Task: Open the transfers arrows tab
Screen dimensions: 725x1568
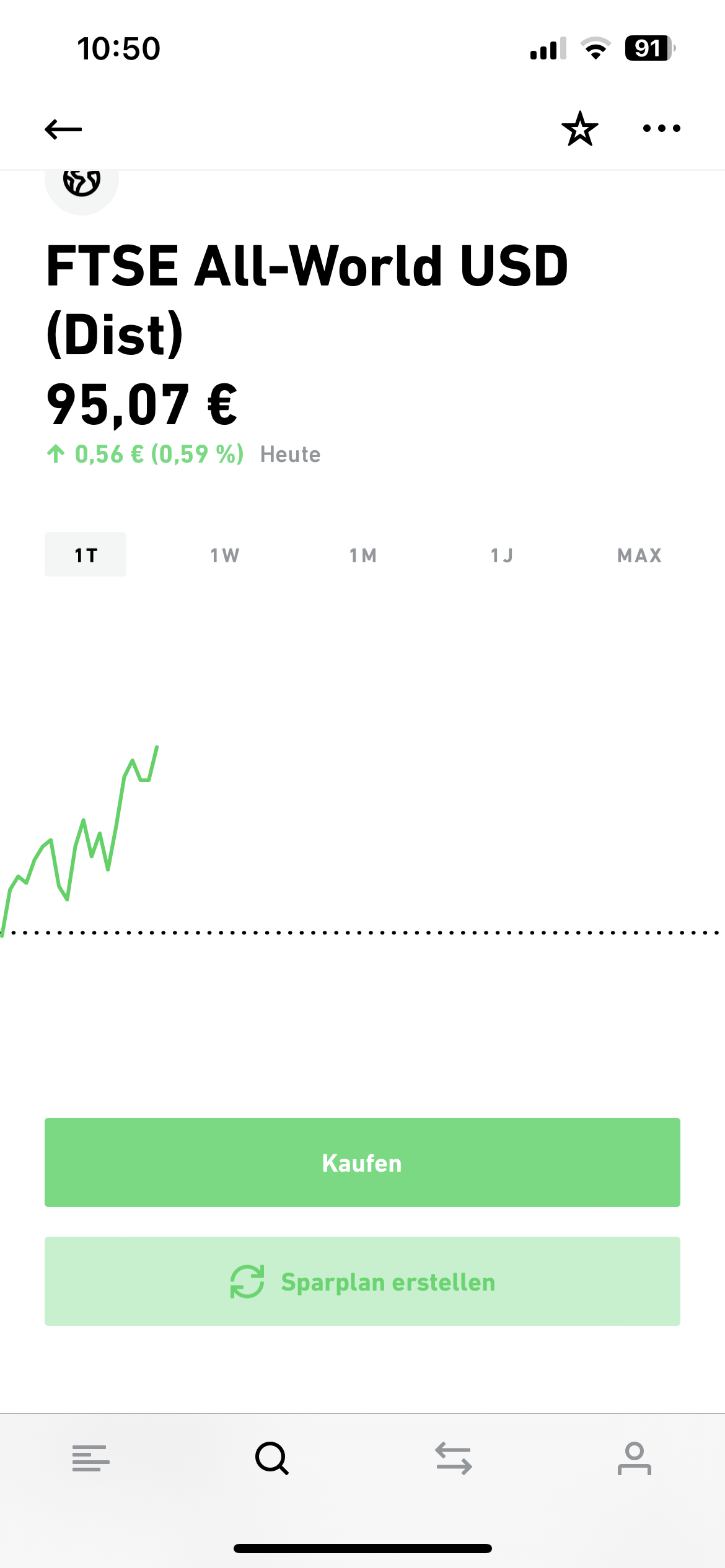Action: click(x=454, y=1458)
